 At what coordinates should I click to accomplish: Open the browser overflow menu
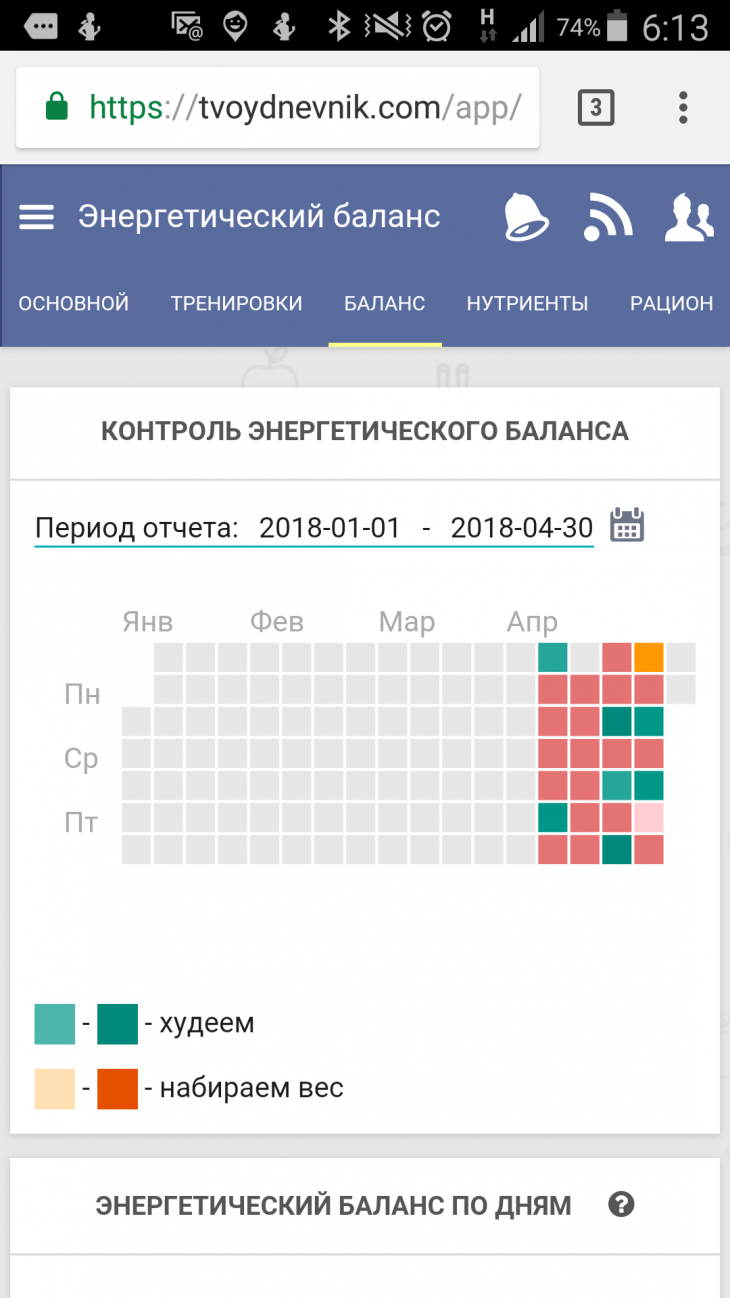pyautogui.click(x=684, y=107)
